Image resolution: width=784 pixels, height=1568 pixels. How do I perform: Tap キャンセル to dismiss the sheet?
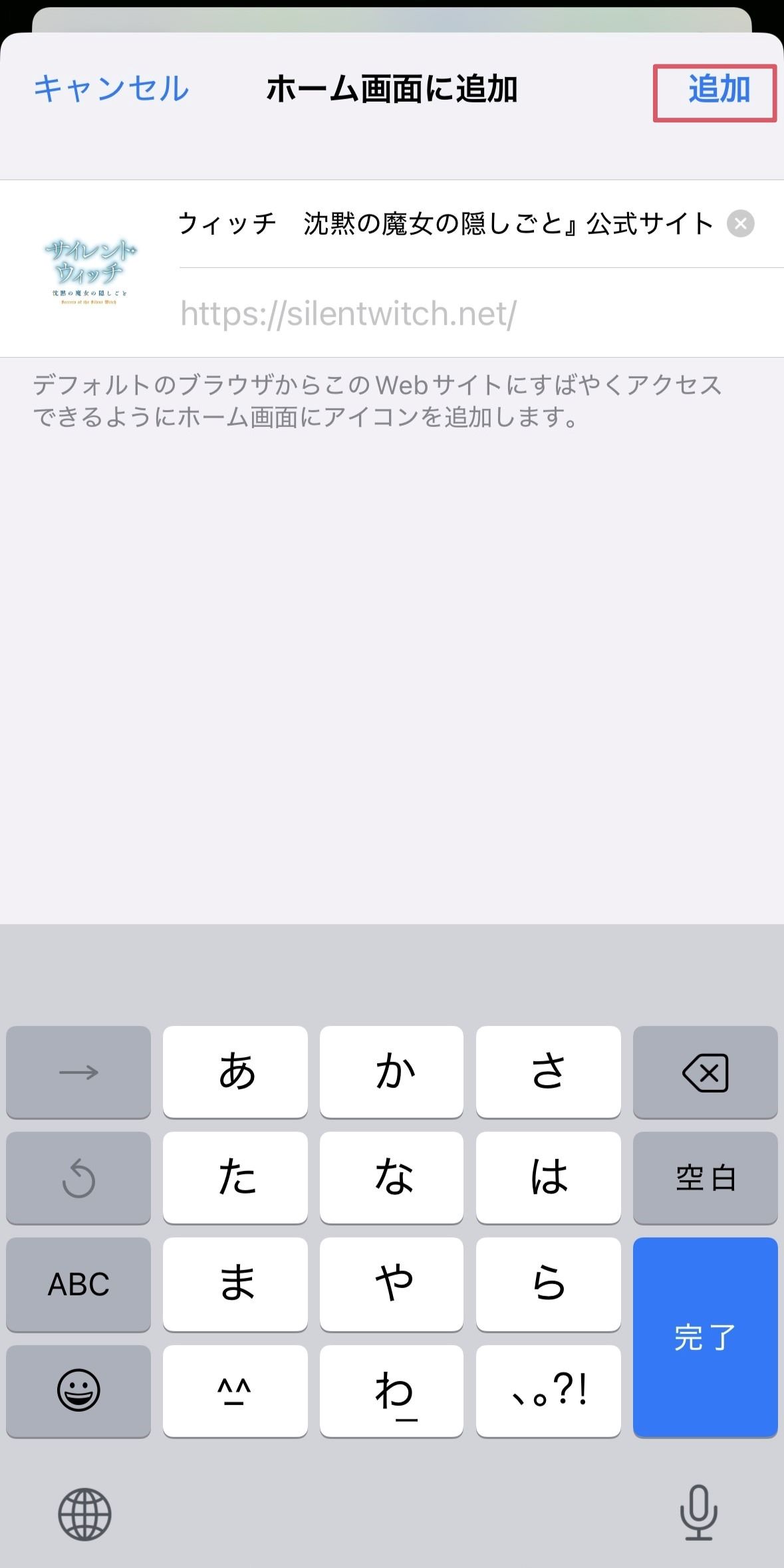tap(112, 89)
